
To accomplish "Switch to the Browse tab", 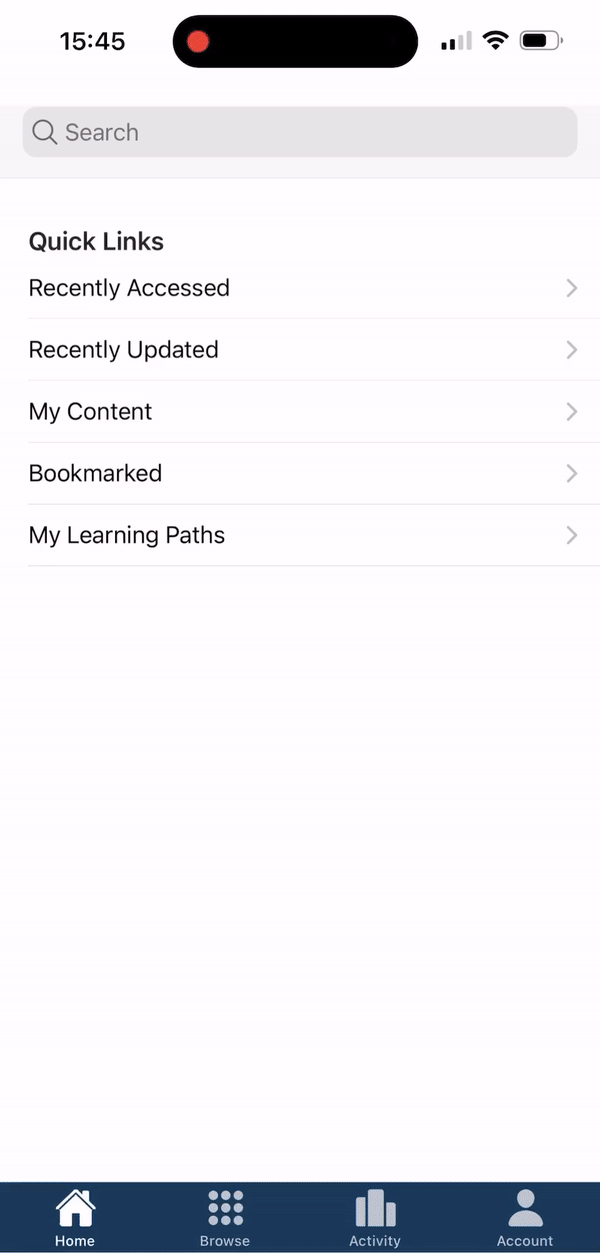I will (x=225, y=1218).
